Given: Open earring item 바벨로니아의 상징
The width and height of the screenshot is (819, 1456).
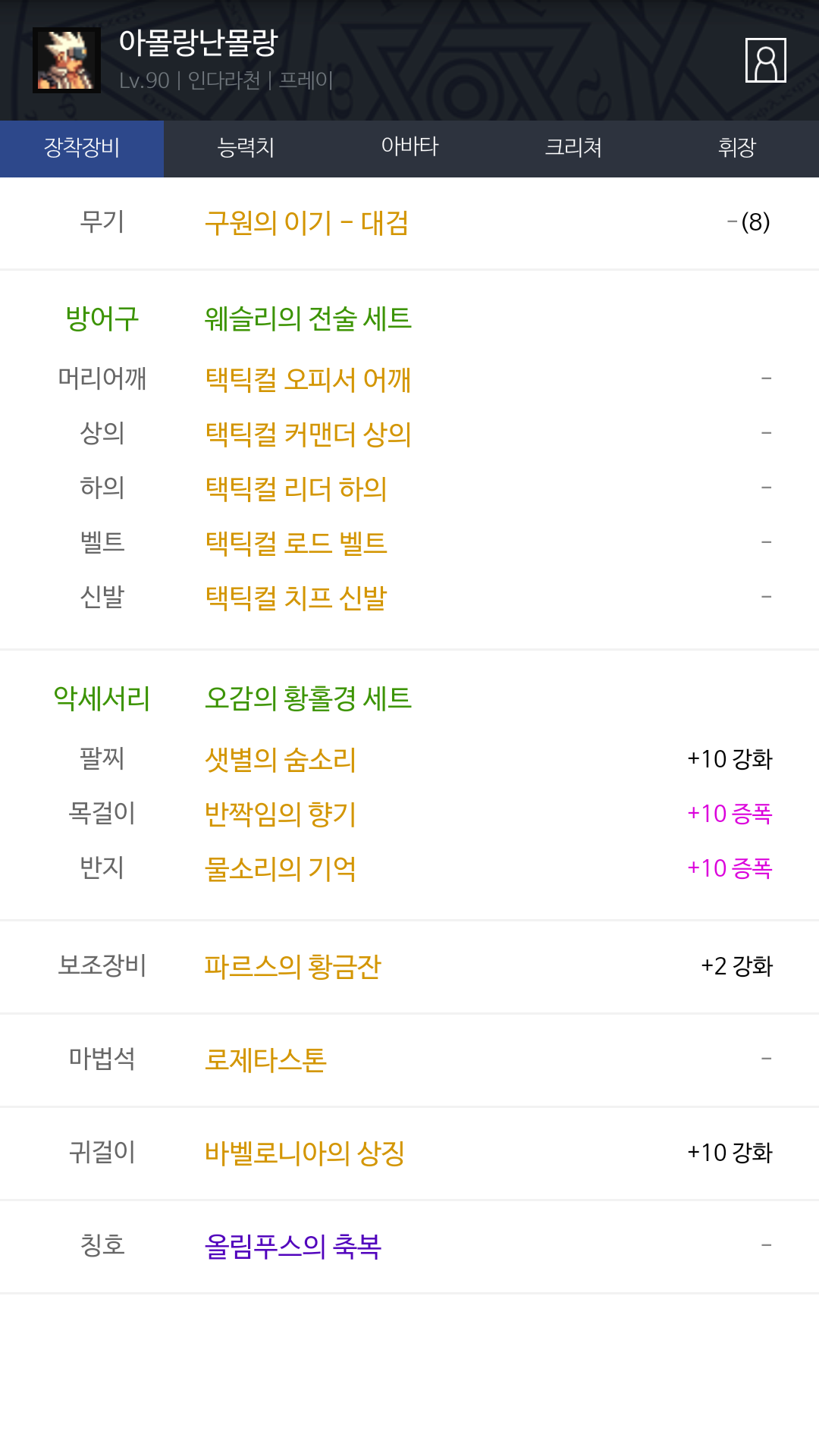Looking at the screenshot, I should coord(305,1153).
